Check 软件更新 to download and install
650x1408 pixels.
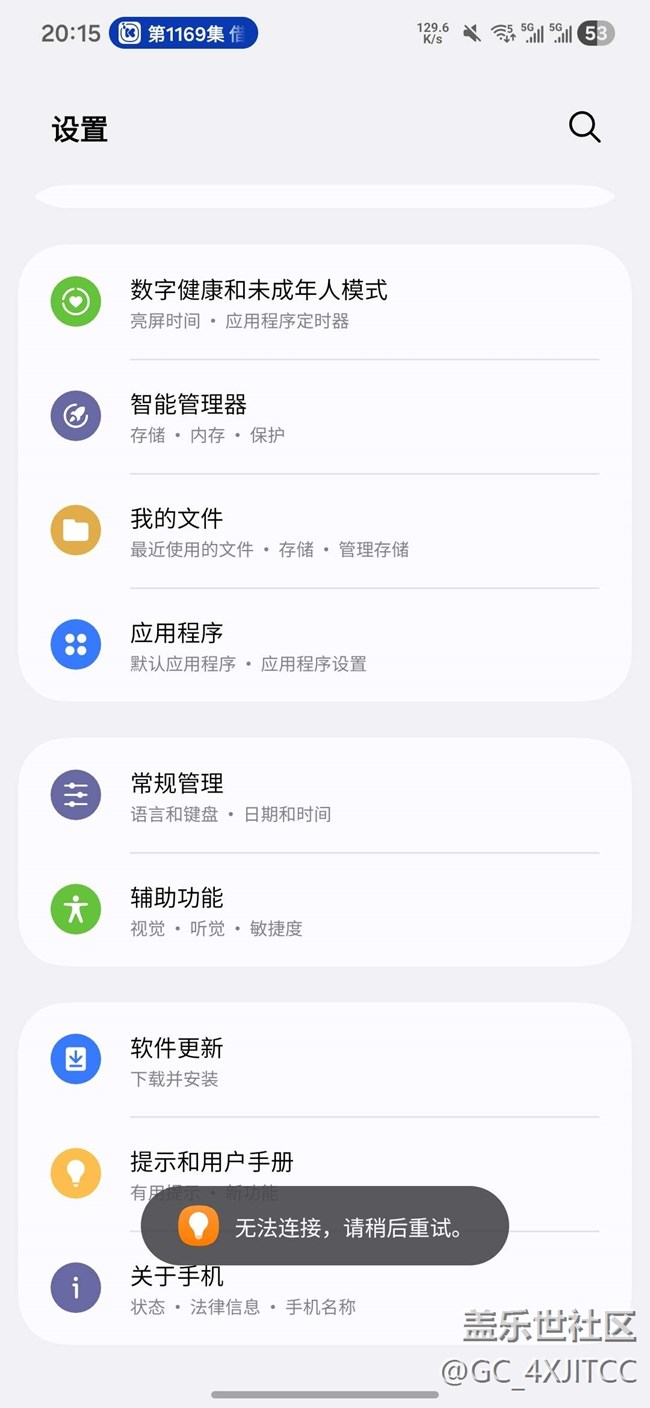pos(176,1060)
